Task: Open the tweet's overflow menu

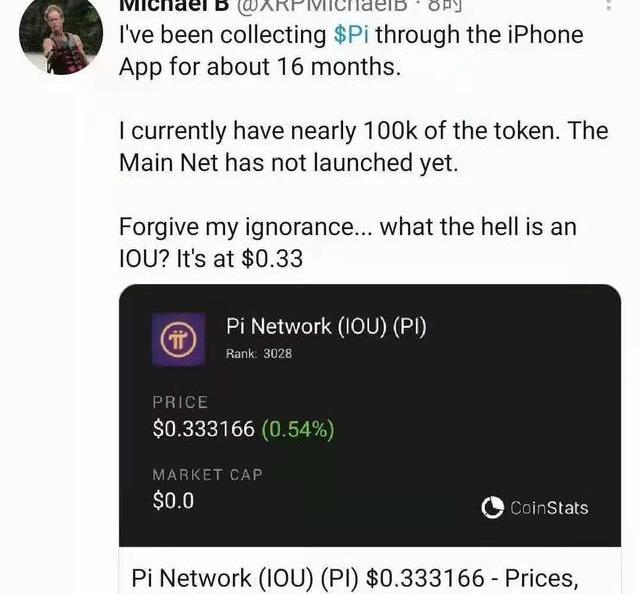Action: 608,5
